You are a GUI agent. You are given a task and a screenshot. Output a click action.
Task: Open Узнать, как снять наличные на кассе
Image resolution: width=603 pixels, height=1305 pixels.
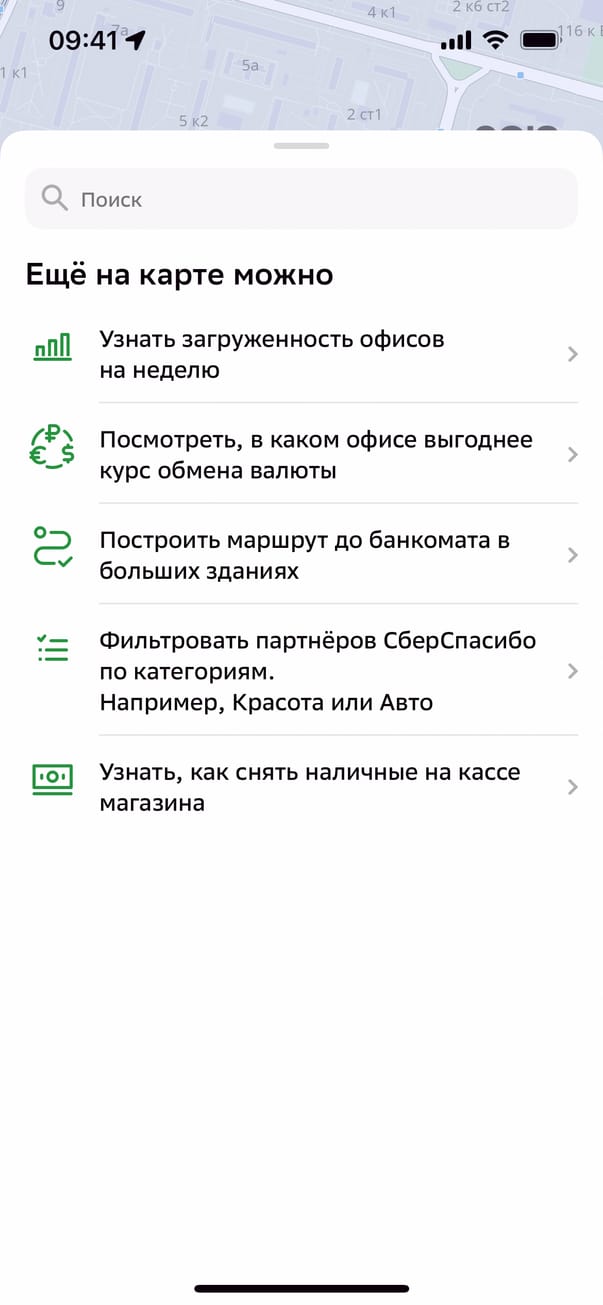pos(300,787)
